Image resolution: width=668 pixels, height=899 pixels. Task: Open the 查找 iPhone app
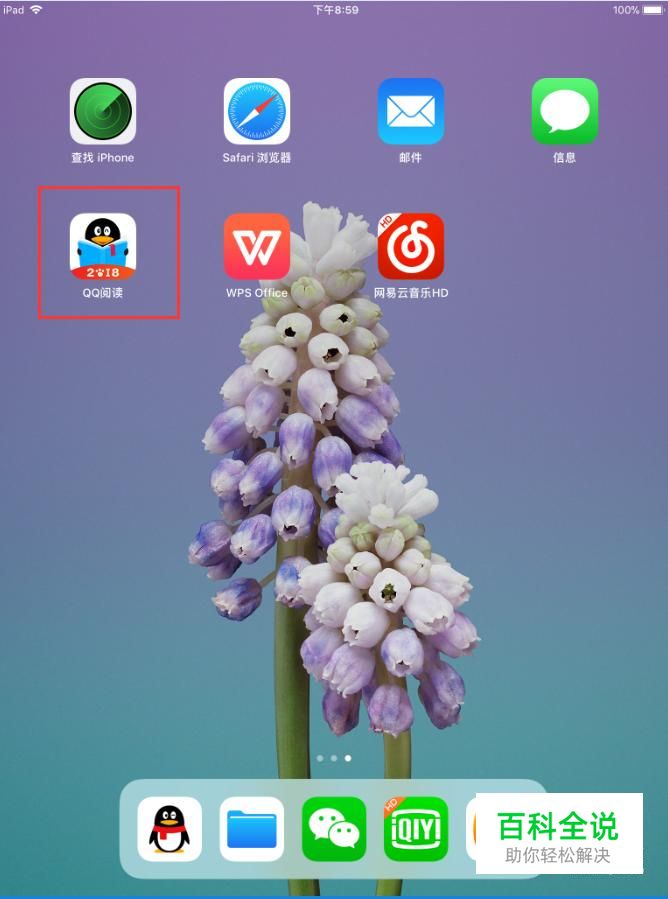[103, 111]
